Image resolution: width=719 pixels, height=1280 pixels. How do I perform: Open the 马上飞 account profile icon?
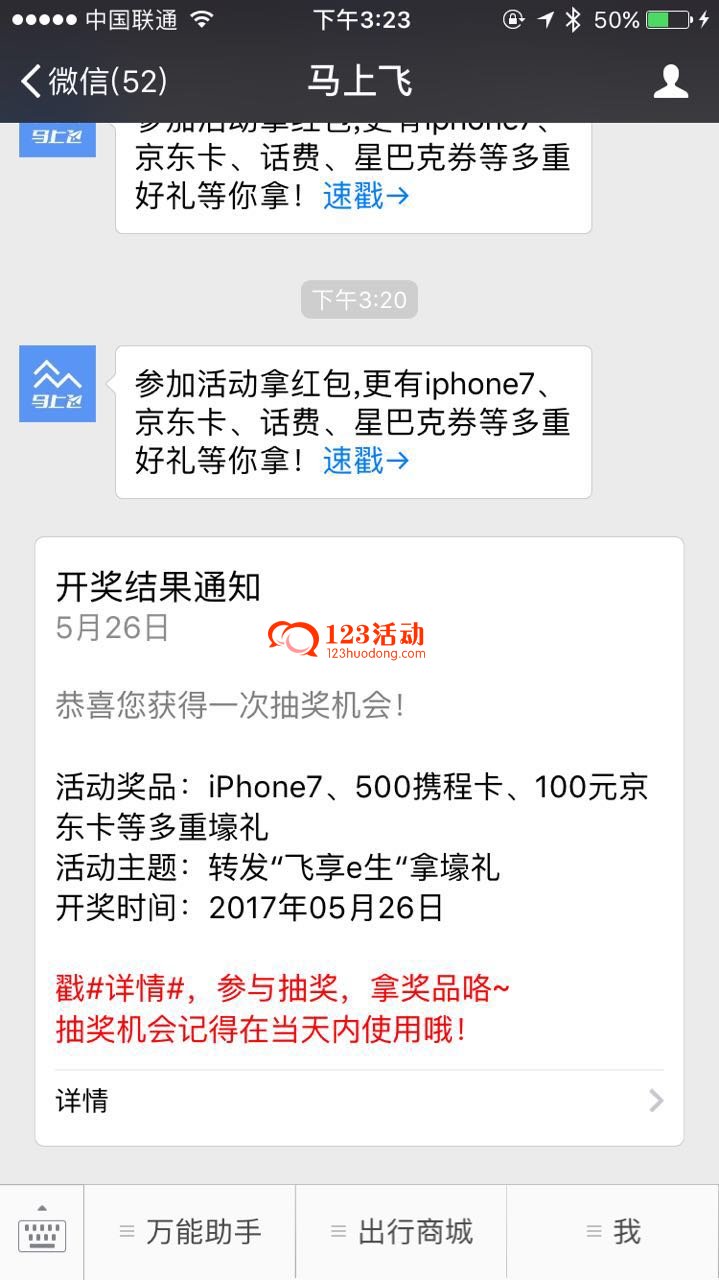click(x=670, y=81)
